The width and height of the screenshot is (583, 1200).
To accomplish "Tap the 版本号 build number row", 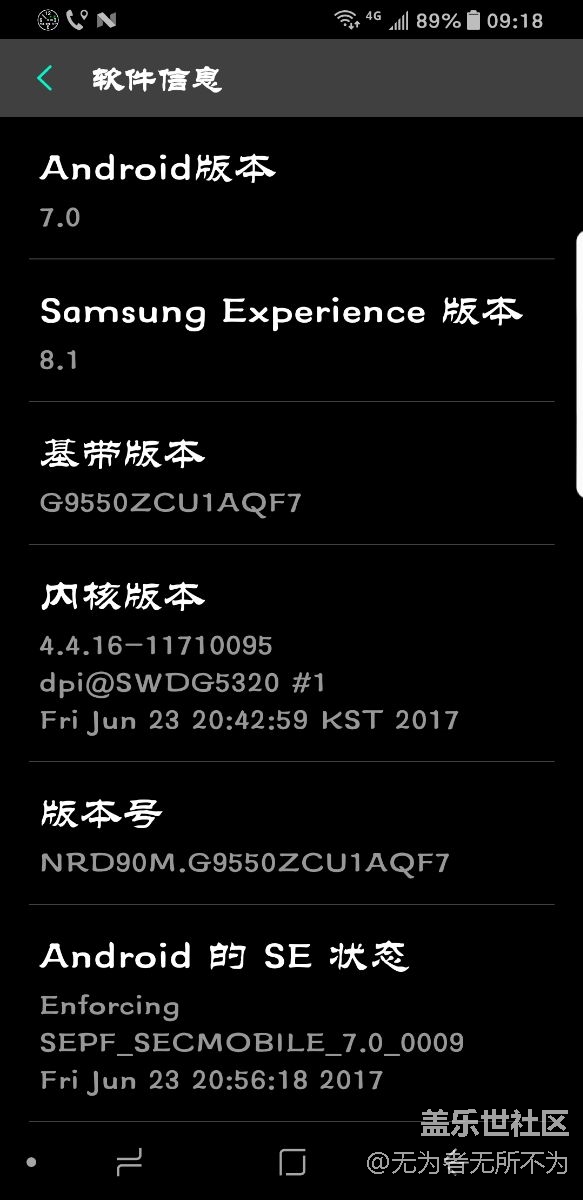I will click(291, 834).
